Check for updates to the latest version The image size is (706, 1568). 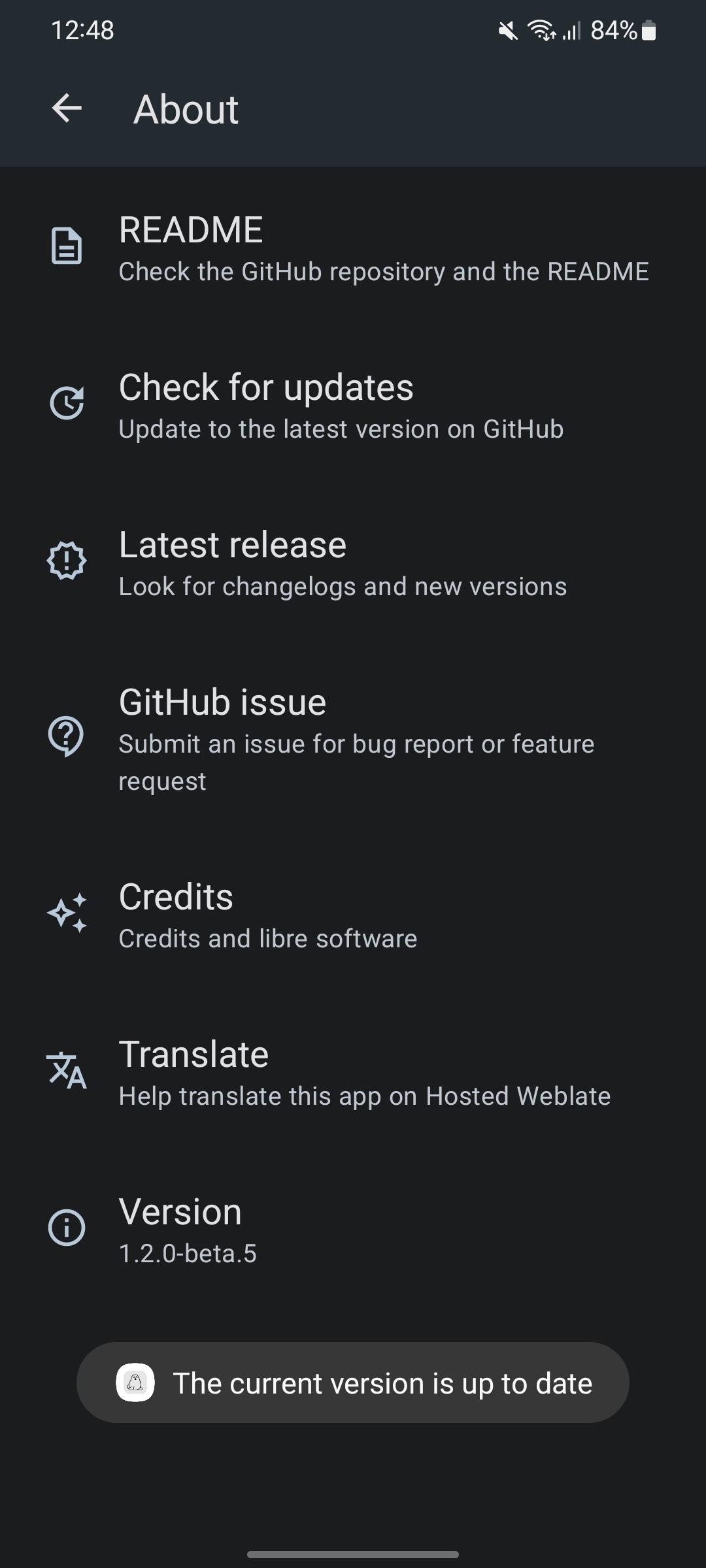(x=353, y=405)
